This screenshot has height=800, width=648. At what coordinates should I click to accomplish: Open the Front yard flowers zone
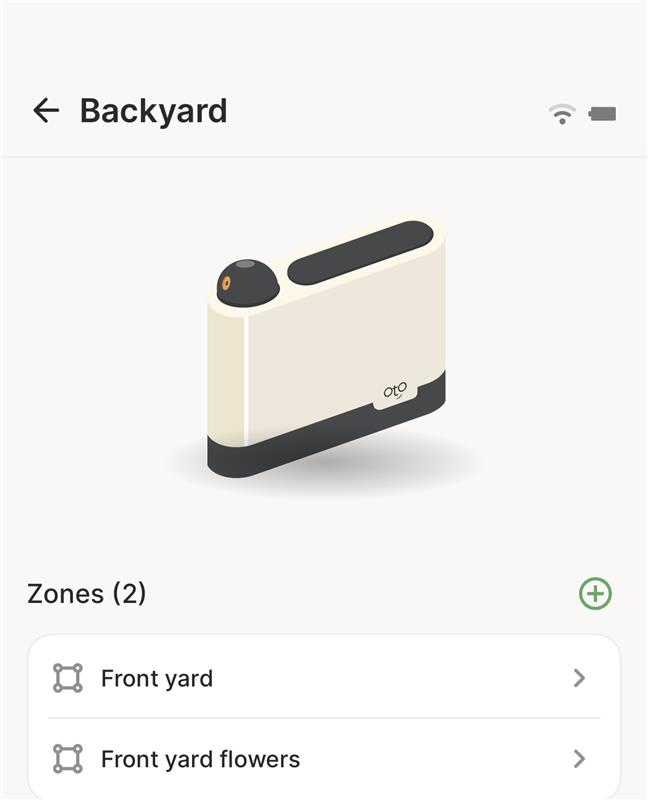click(x=323, y=759)
